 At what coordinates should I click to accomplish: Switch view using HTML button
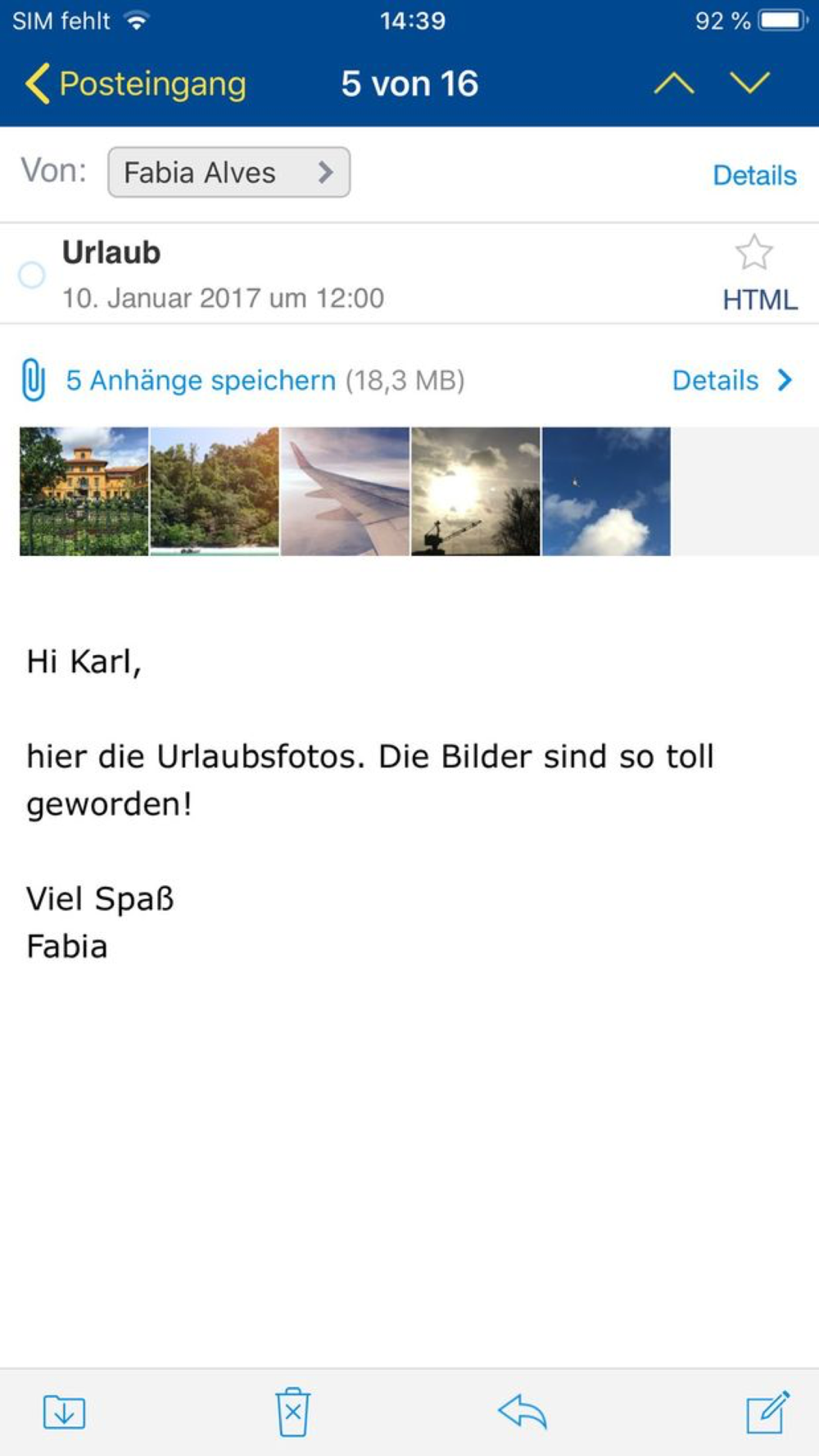click(x=759, y=300)
